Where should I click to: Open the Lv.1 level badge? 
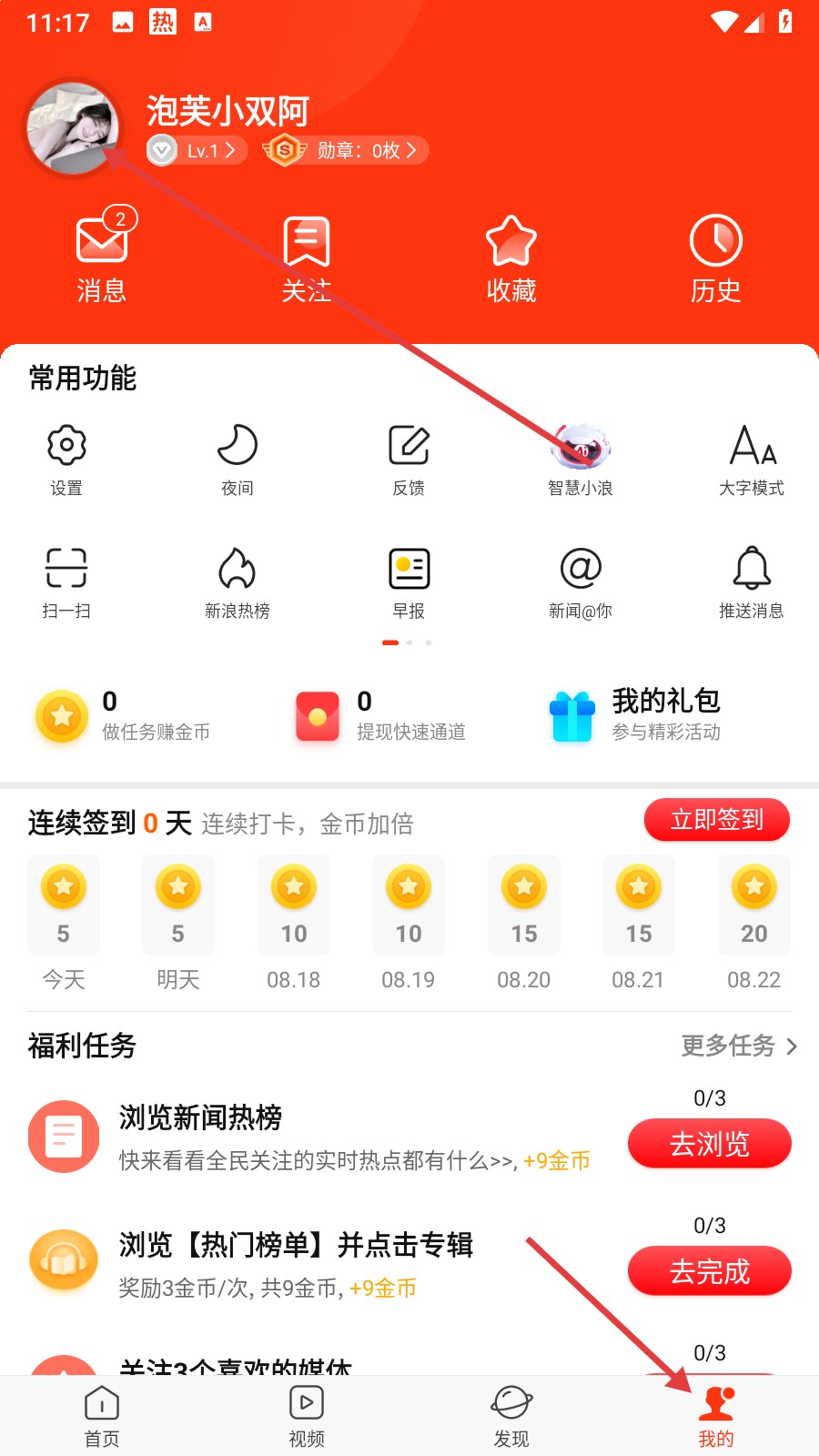click(197, 150)
